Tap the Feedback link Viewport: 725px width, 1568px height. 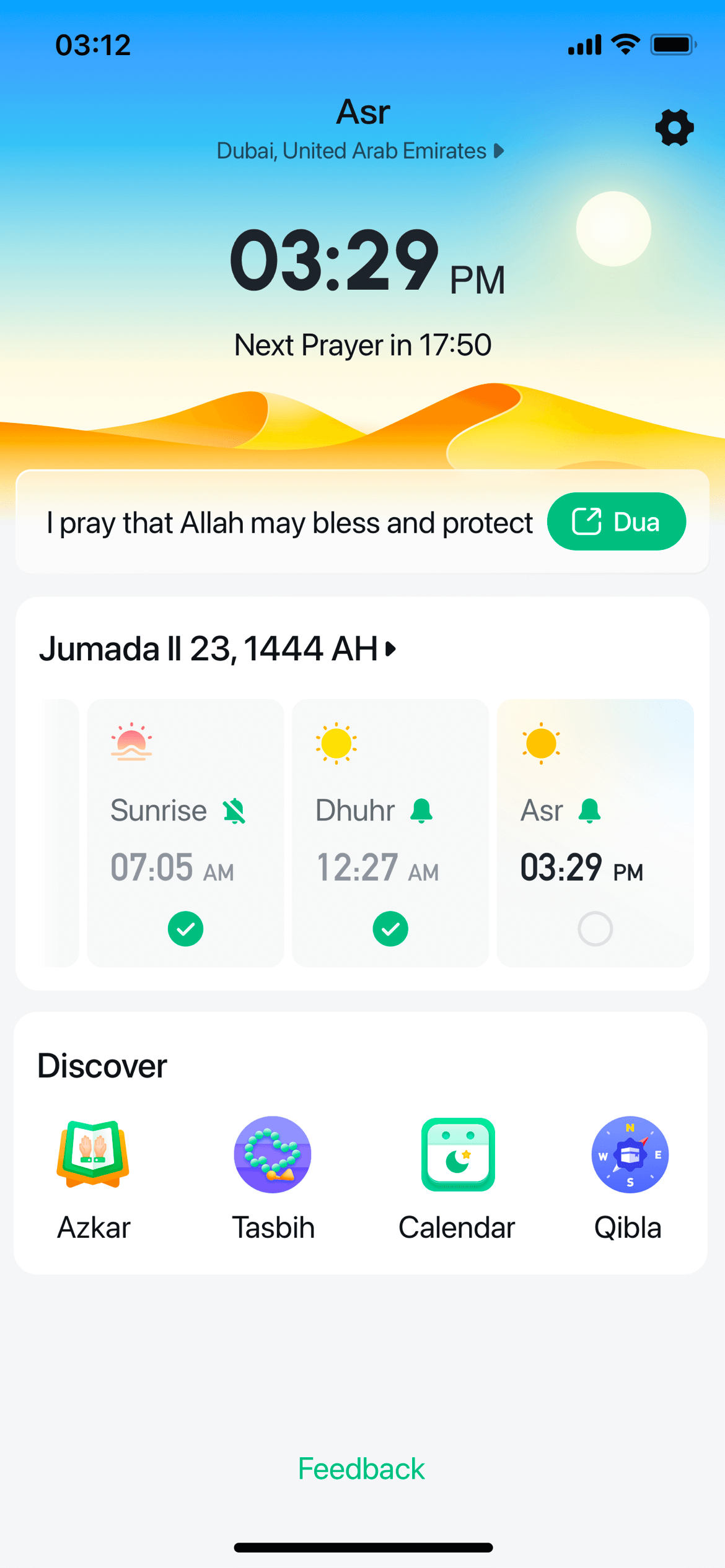pyautogui.click(x=361, y=1469)
